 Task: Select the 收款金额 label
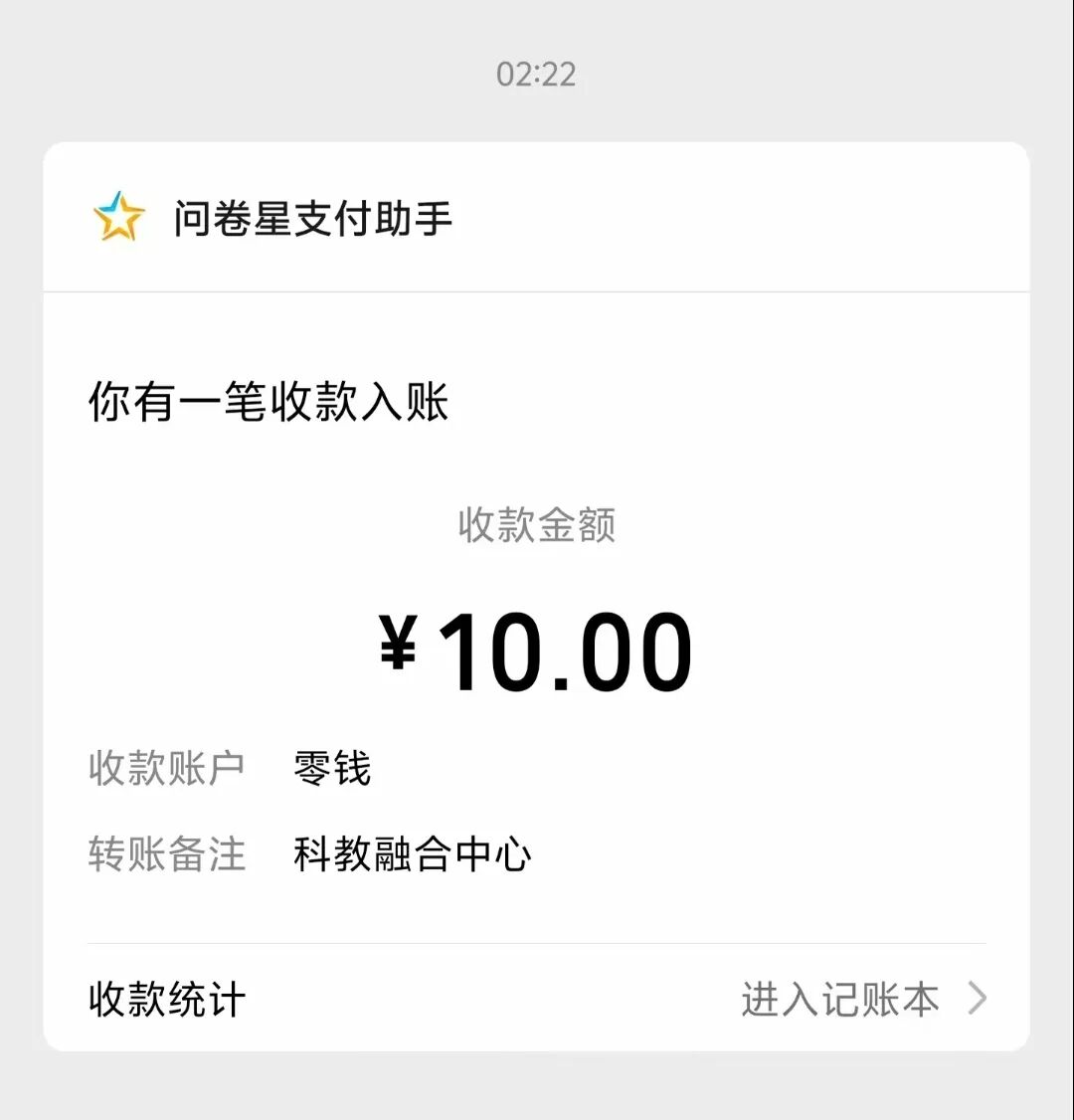(x=537, y=528)
